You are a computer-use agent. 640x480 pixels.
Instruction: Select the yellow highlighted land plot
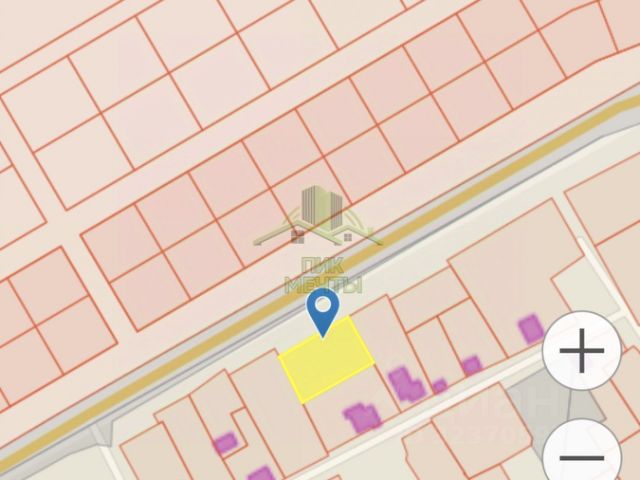pyautogui.click(x=326, y=362)
